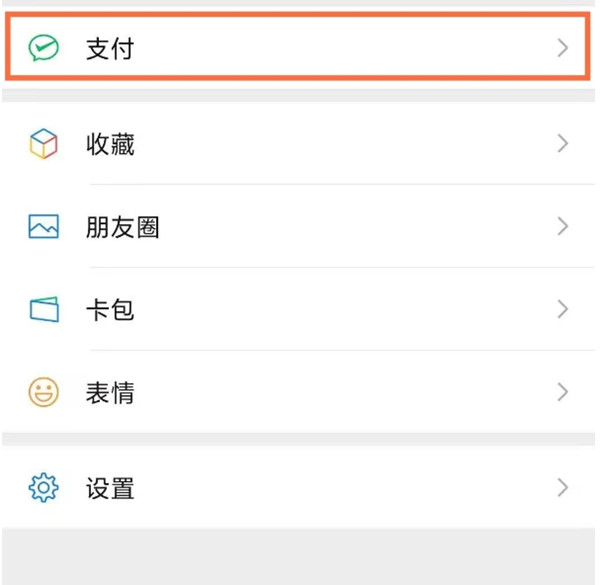Go to 朋友圈 Moments

[x=300, y=228]
